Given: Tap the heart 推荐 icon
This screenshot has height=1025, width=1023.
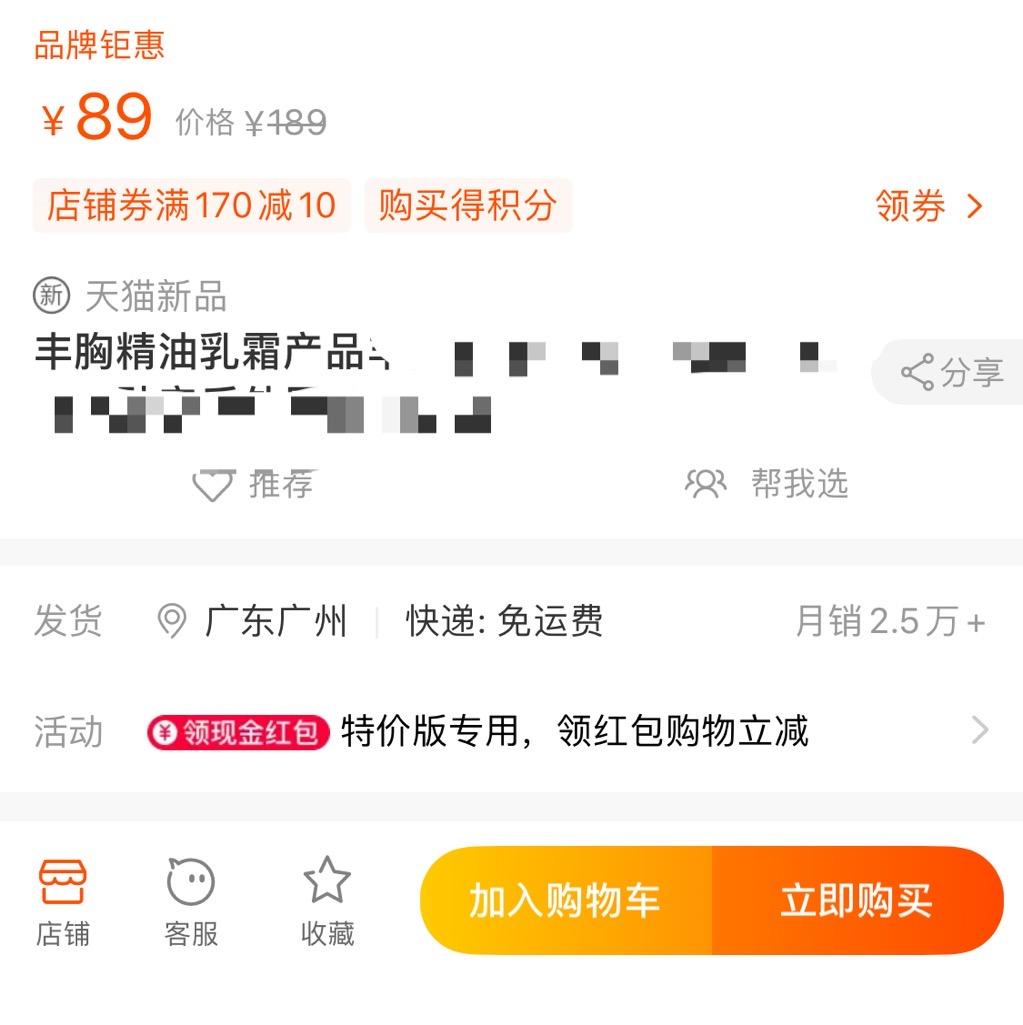Looking at the screenshot, I should click(213, 485).
